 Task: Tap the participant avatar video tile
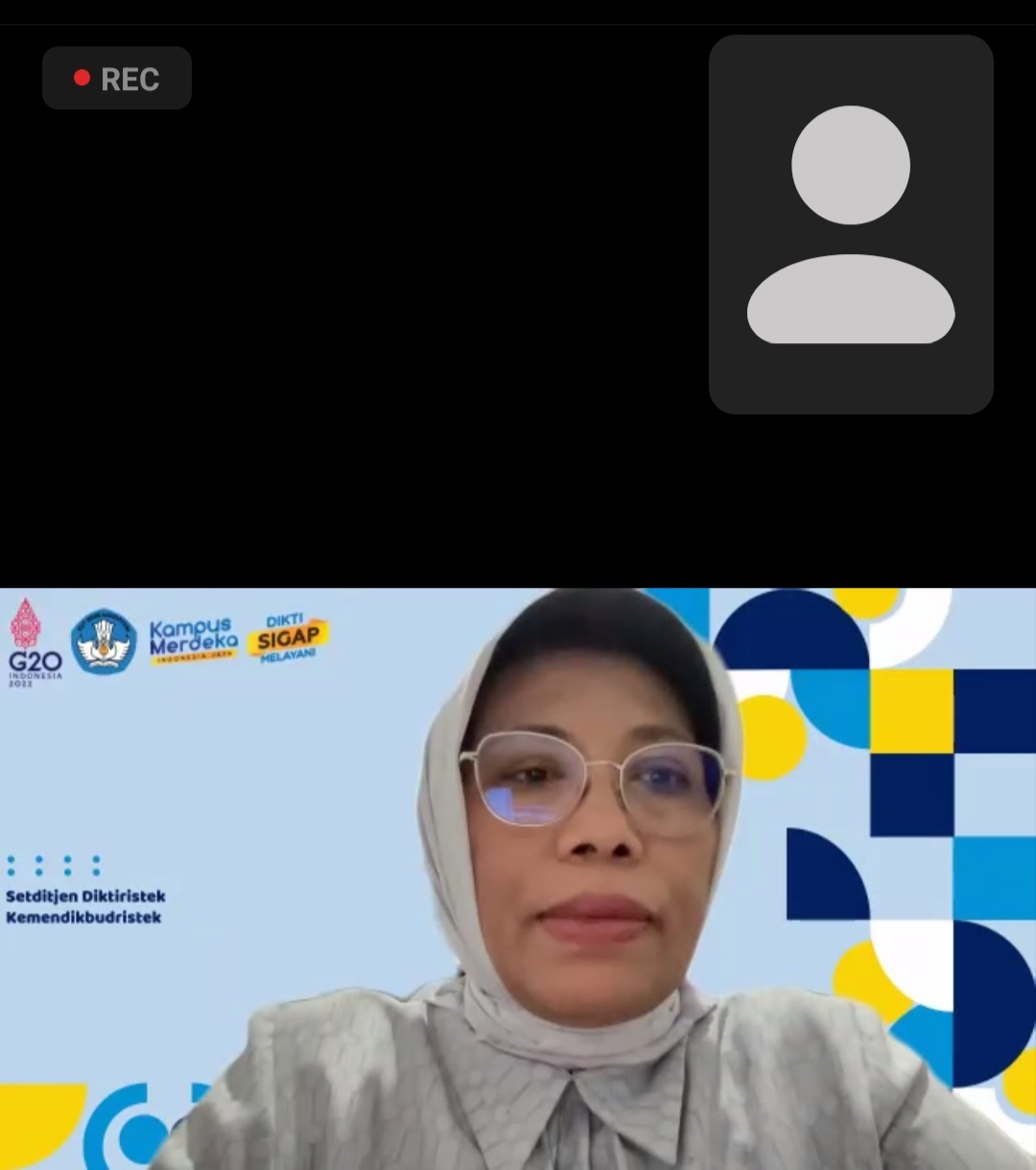point(851,224)
